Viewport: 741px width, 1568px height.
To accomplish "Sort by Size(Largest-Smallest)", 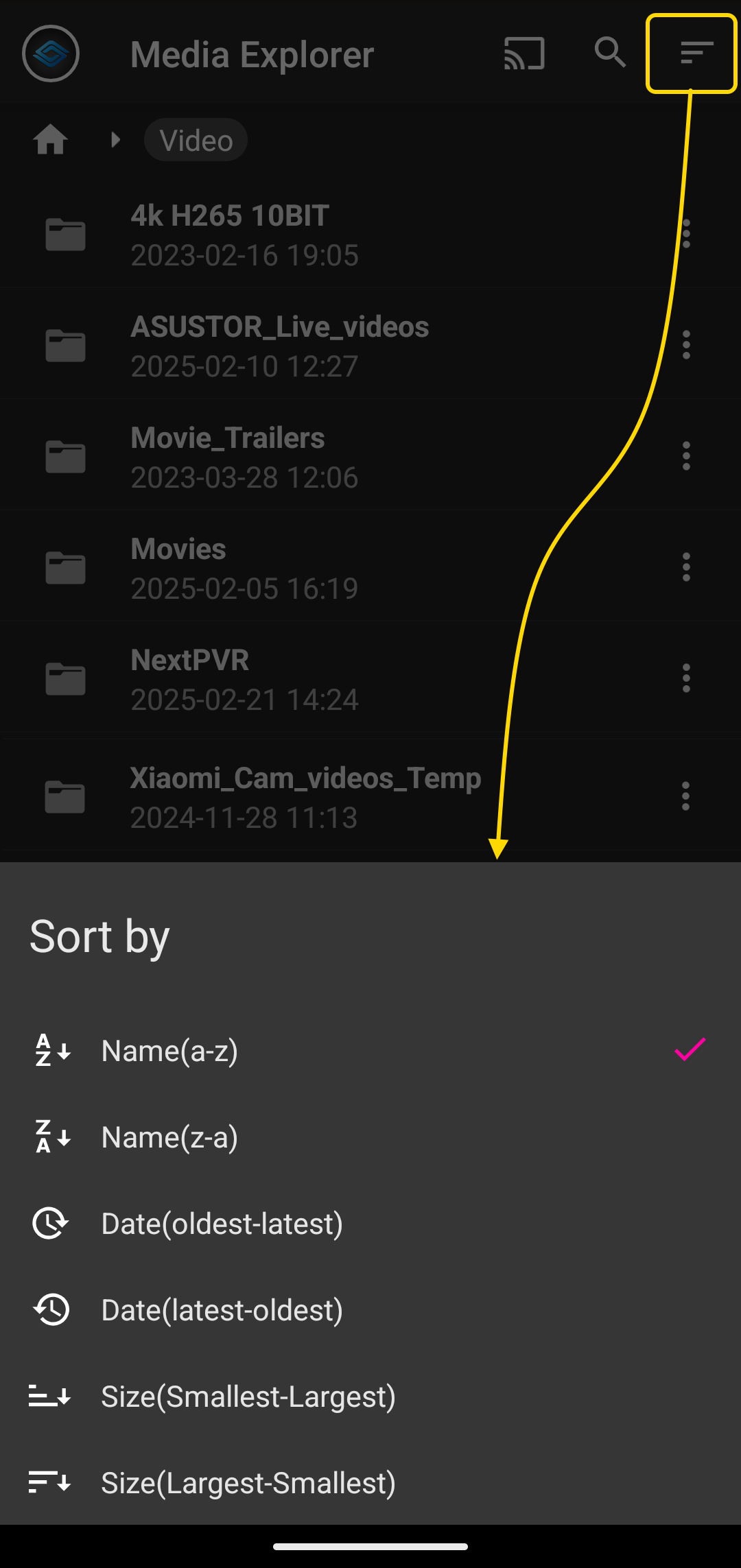I will click(x=370, y=1483).
